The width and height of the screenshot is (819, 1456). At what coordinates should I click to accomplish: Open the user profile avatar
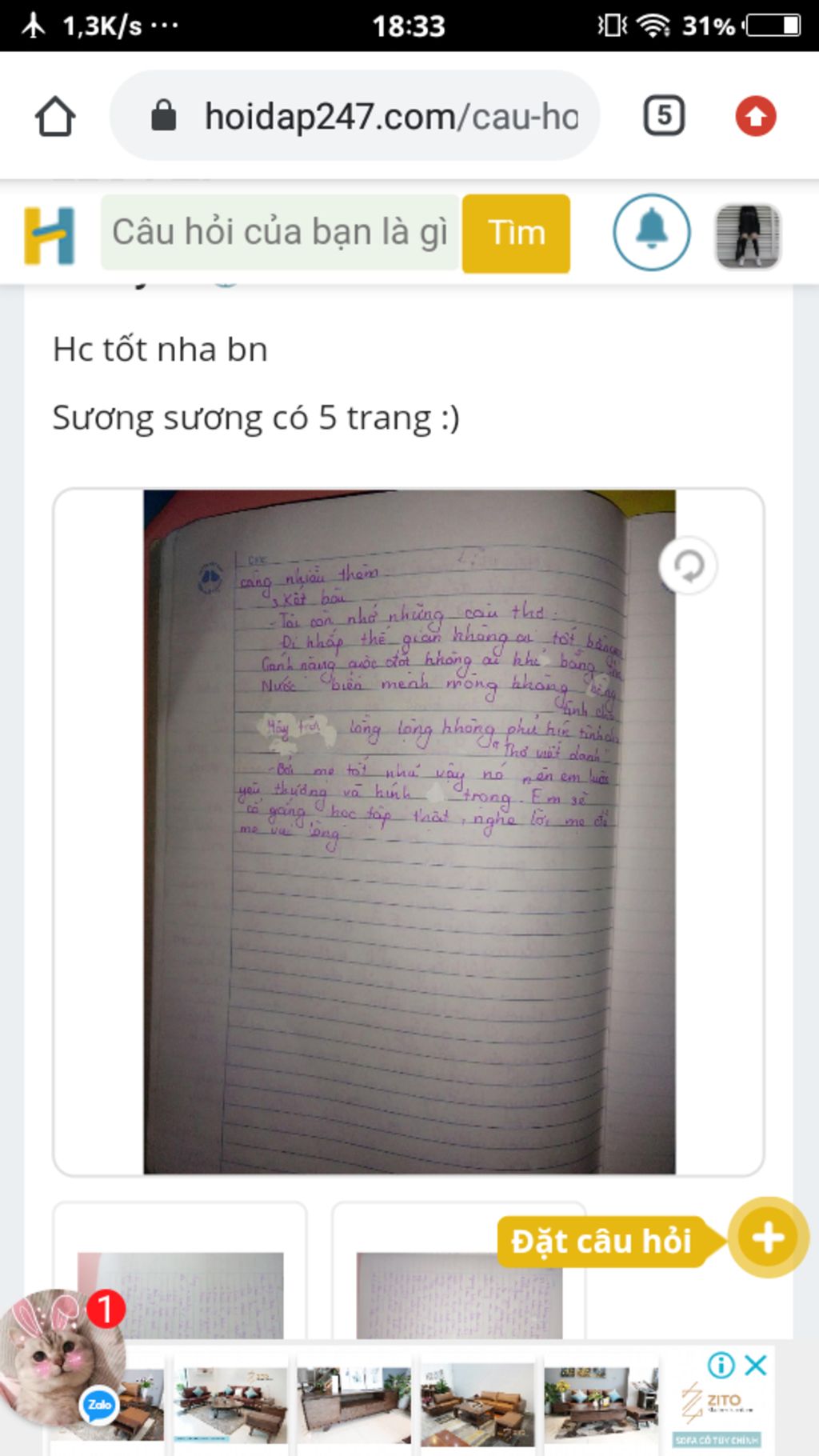[x=748, y=235]
